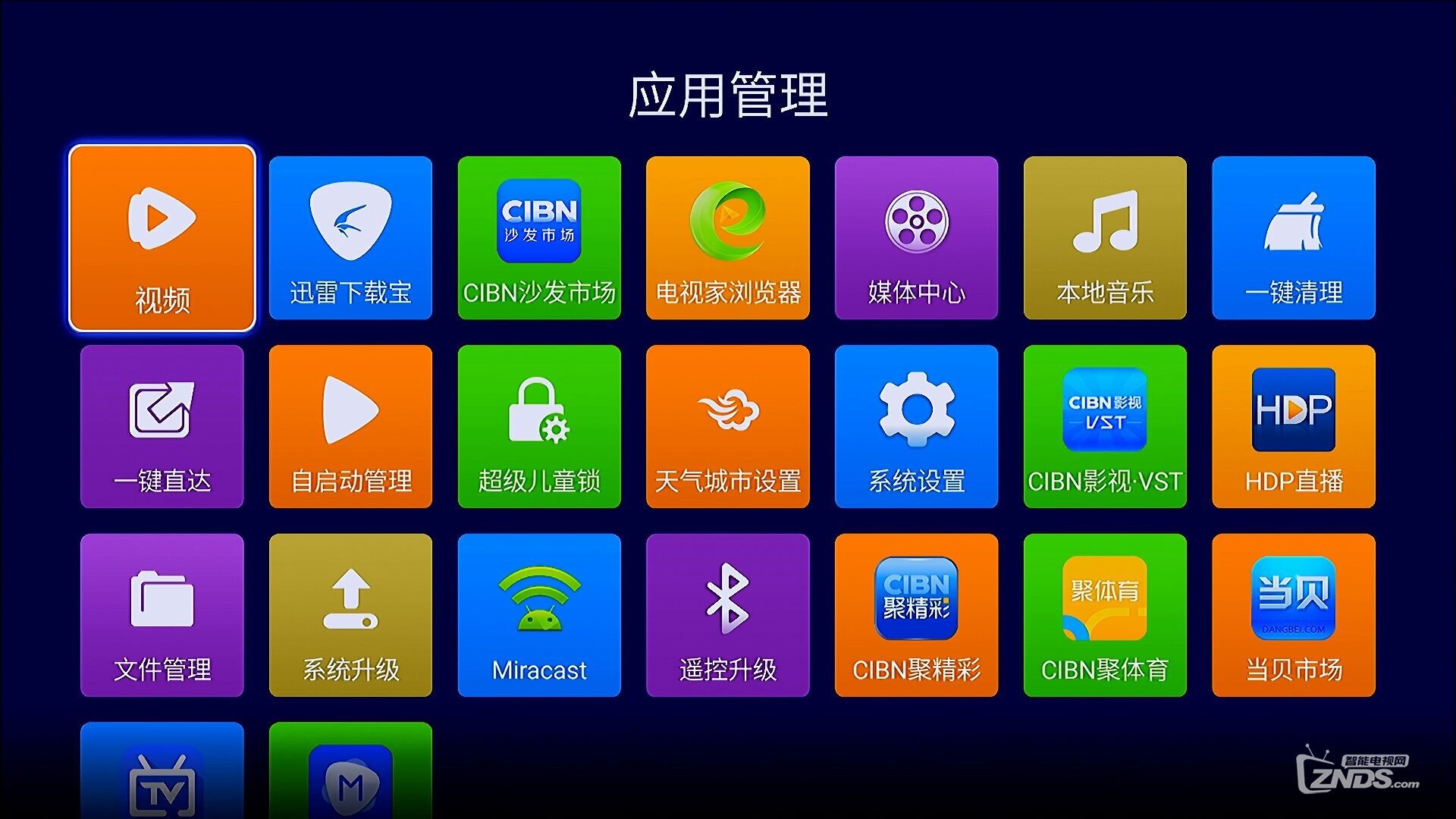Open 系统升级 system upgrade

coord(350,615)
